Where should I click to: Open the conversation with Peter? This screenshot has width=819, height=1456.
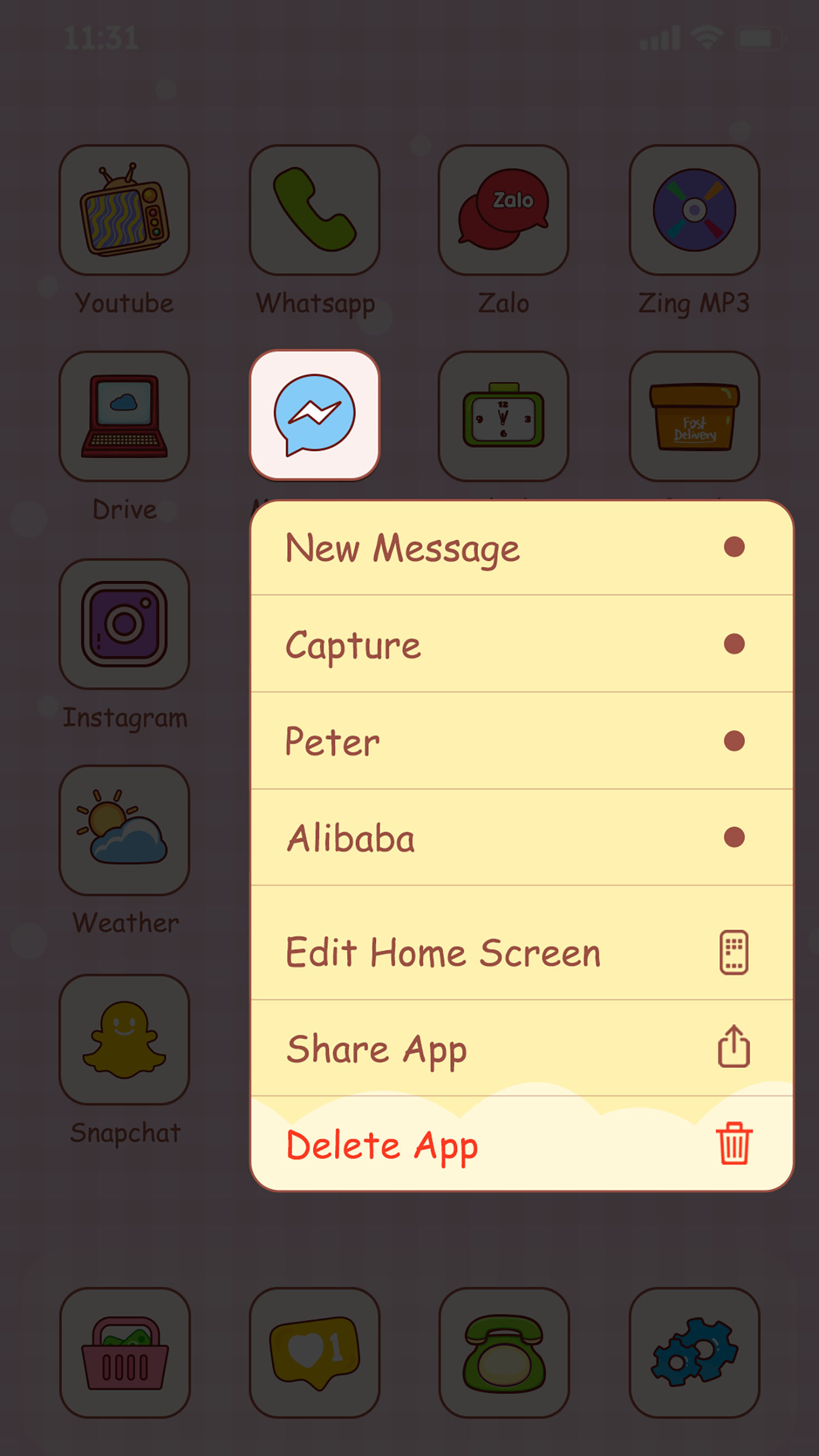click(x=332, y=741)
